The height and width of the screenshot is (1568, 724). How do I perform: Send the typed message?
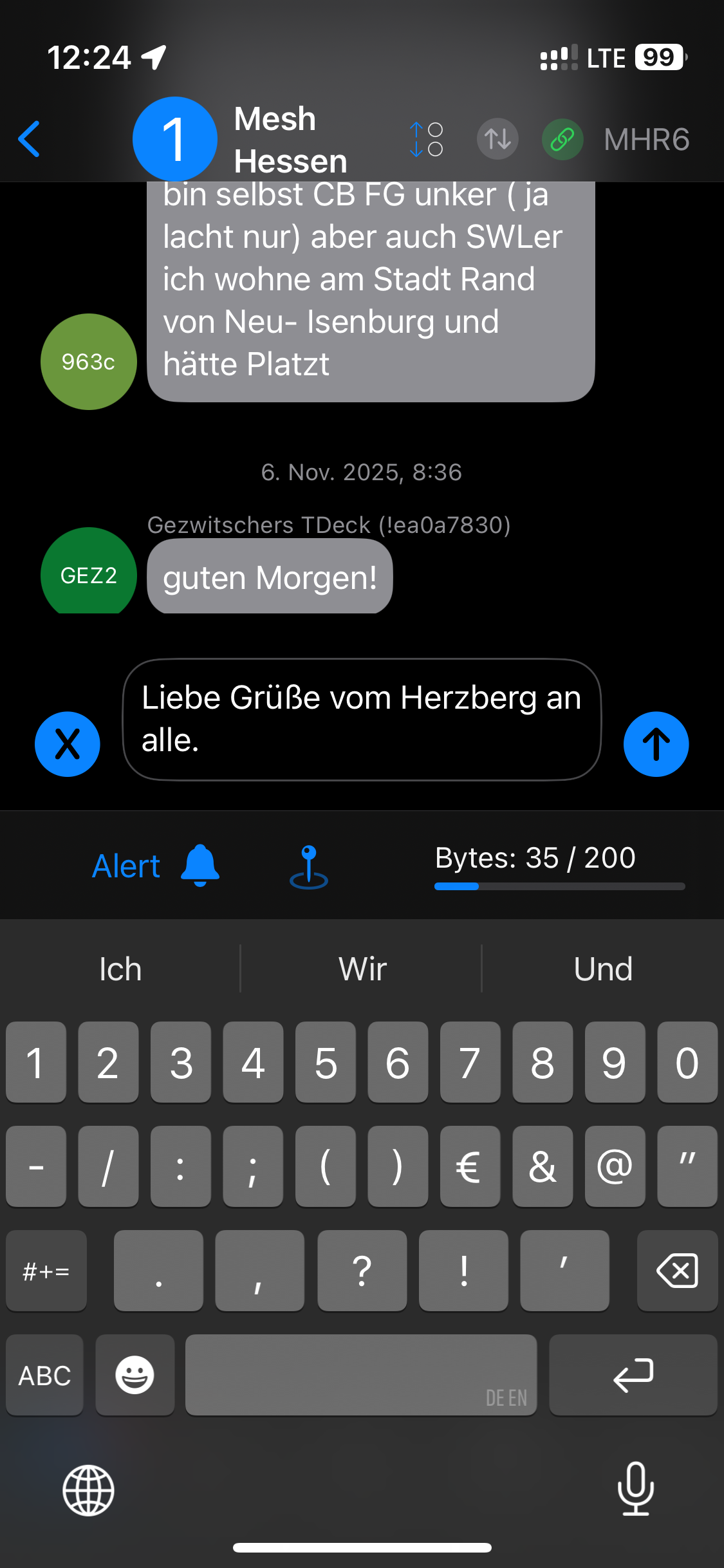(x=656, y=744)
